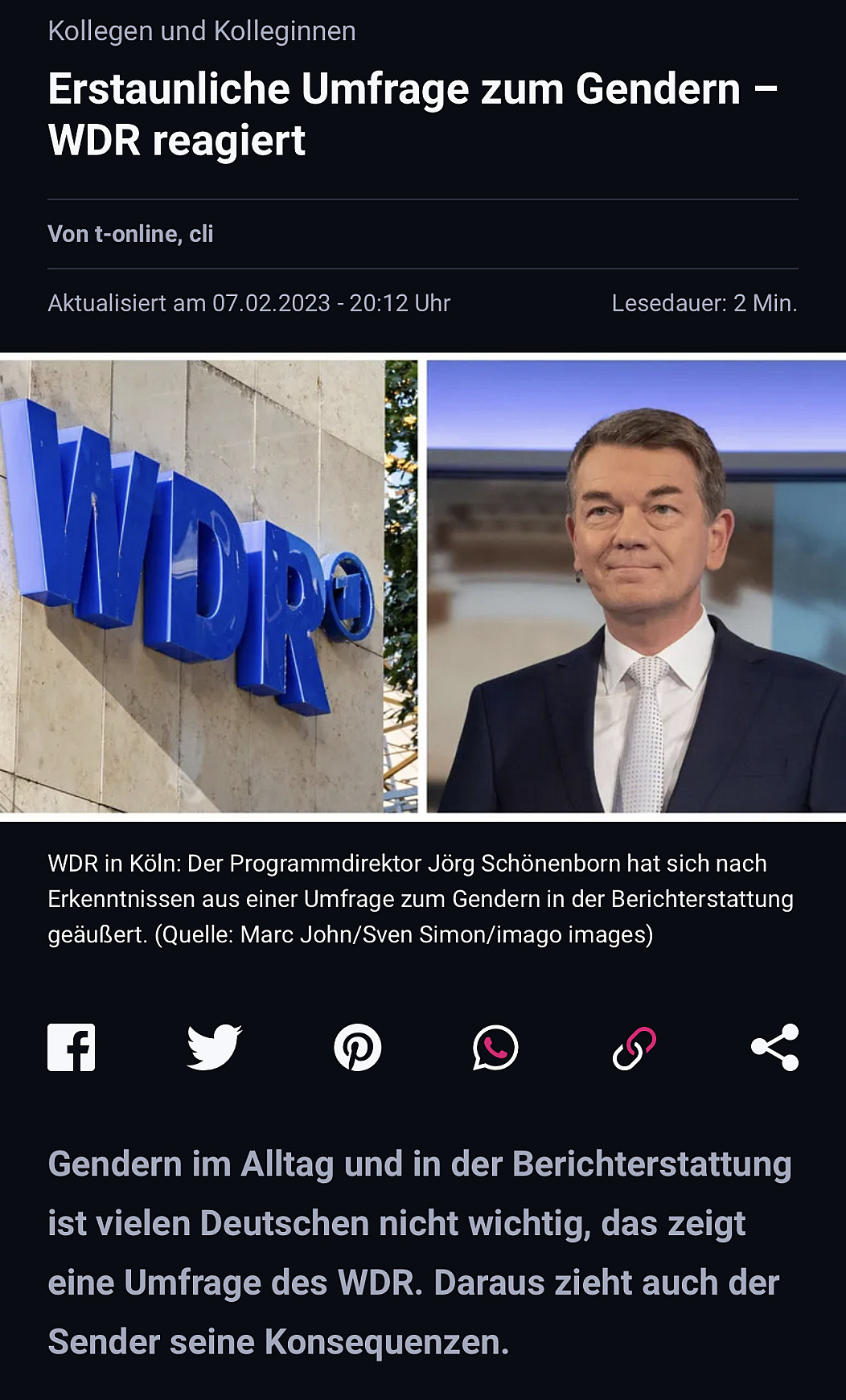846x1400 pixels.
Task: Share the article on Facebook
Action: 71,1047
